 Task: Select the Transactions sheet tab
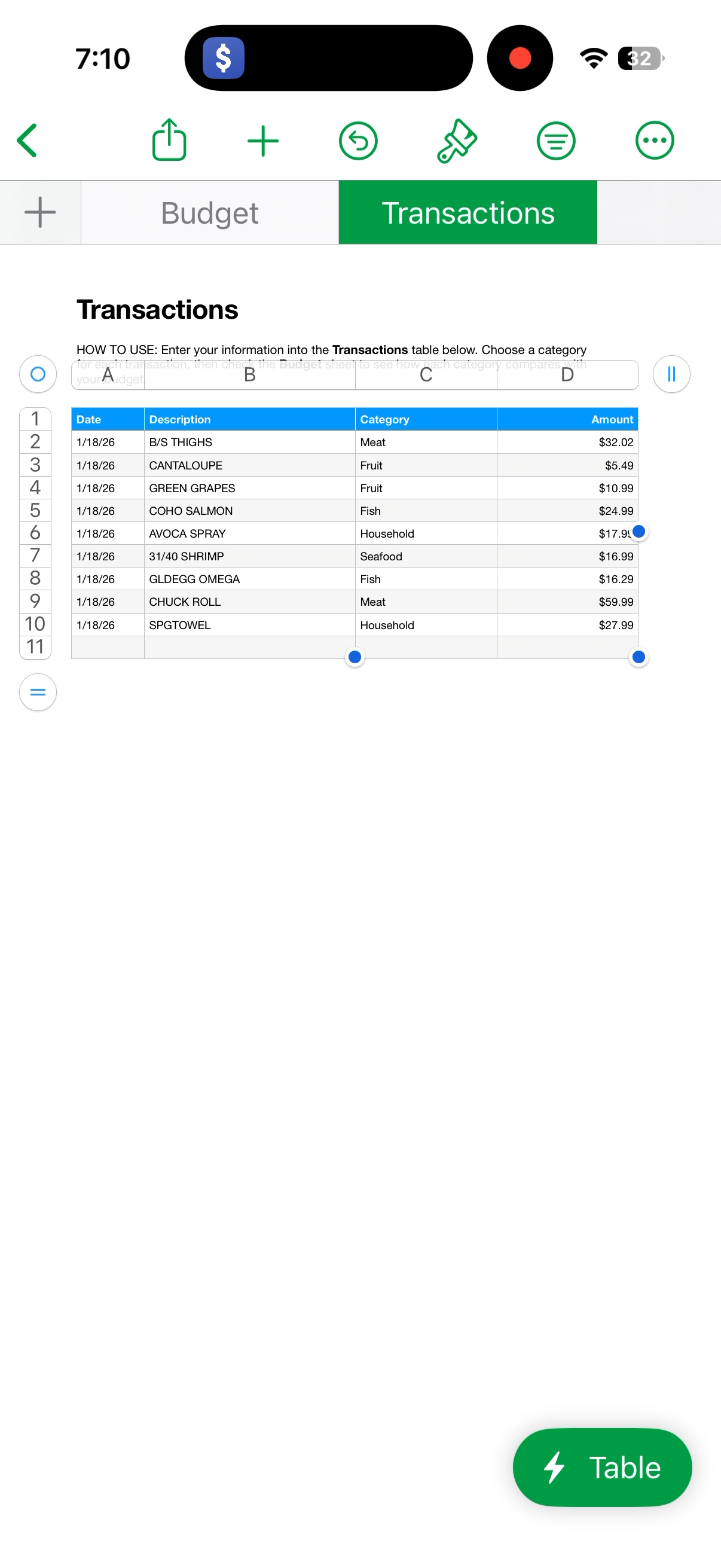click(x=469, y=212)
